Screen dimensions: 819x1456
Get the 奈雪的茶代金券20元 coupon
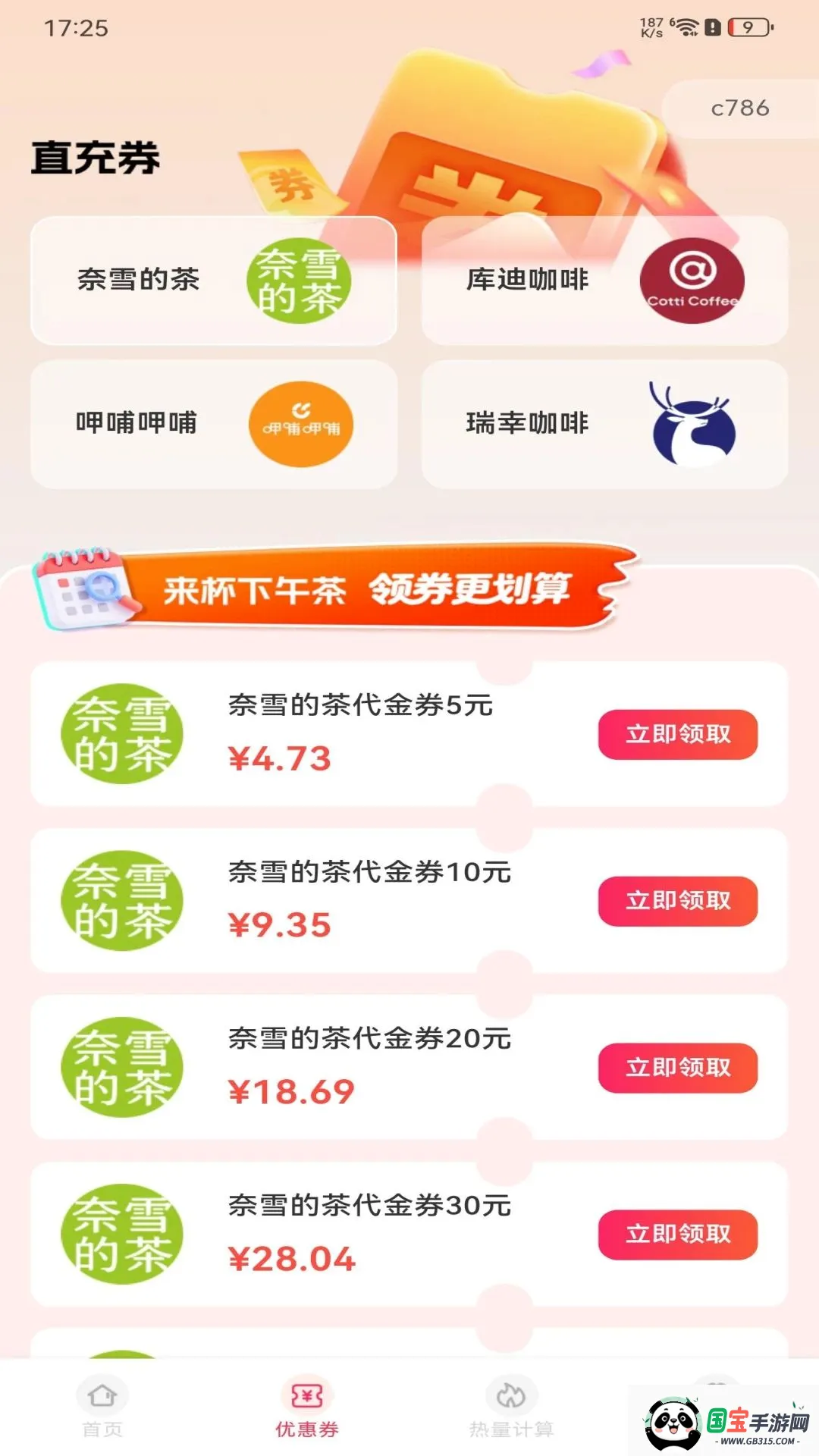tap(678, 1068)
